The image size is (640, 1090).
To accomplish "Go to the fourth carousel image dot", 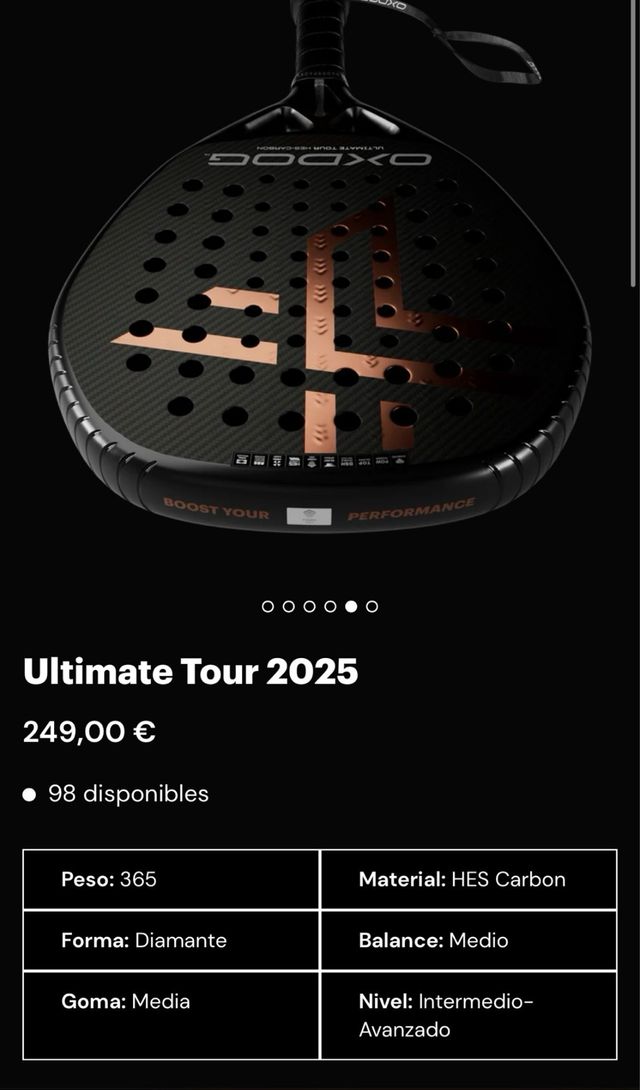I will [331, 606].
